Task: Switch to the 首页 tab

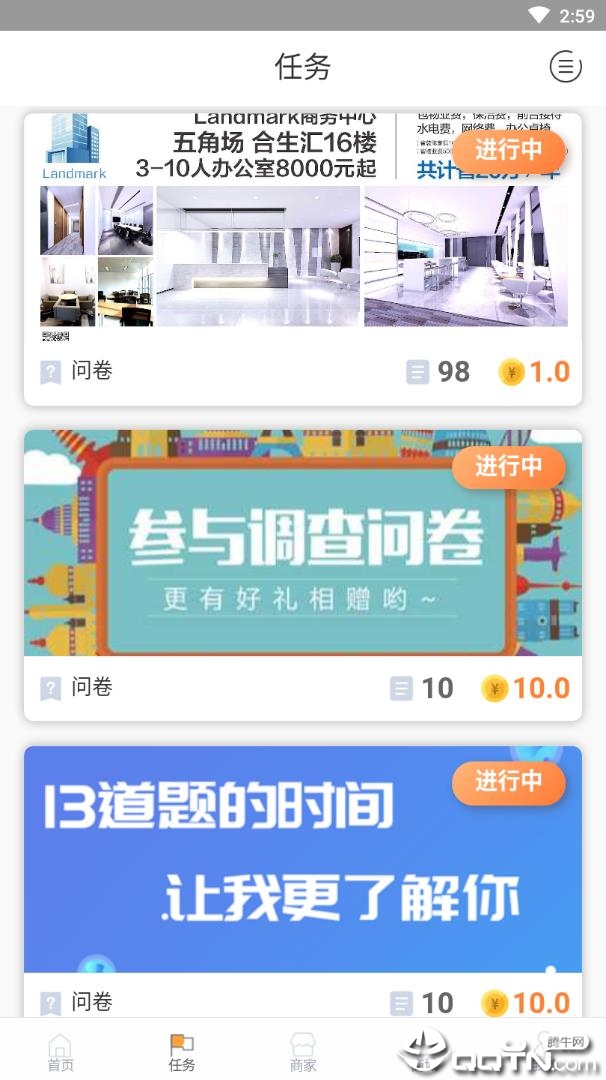Action: click(60, 1052)
